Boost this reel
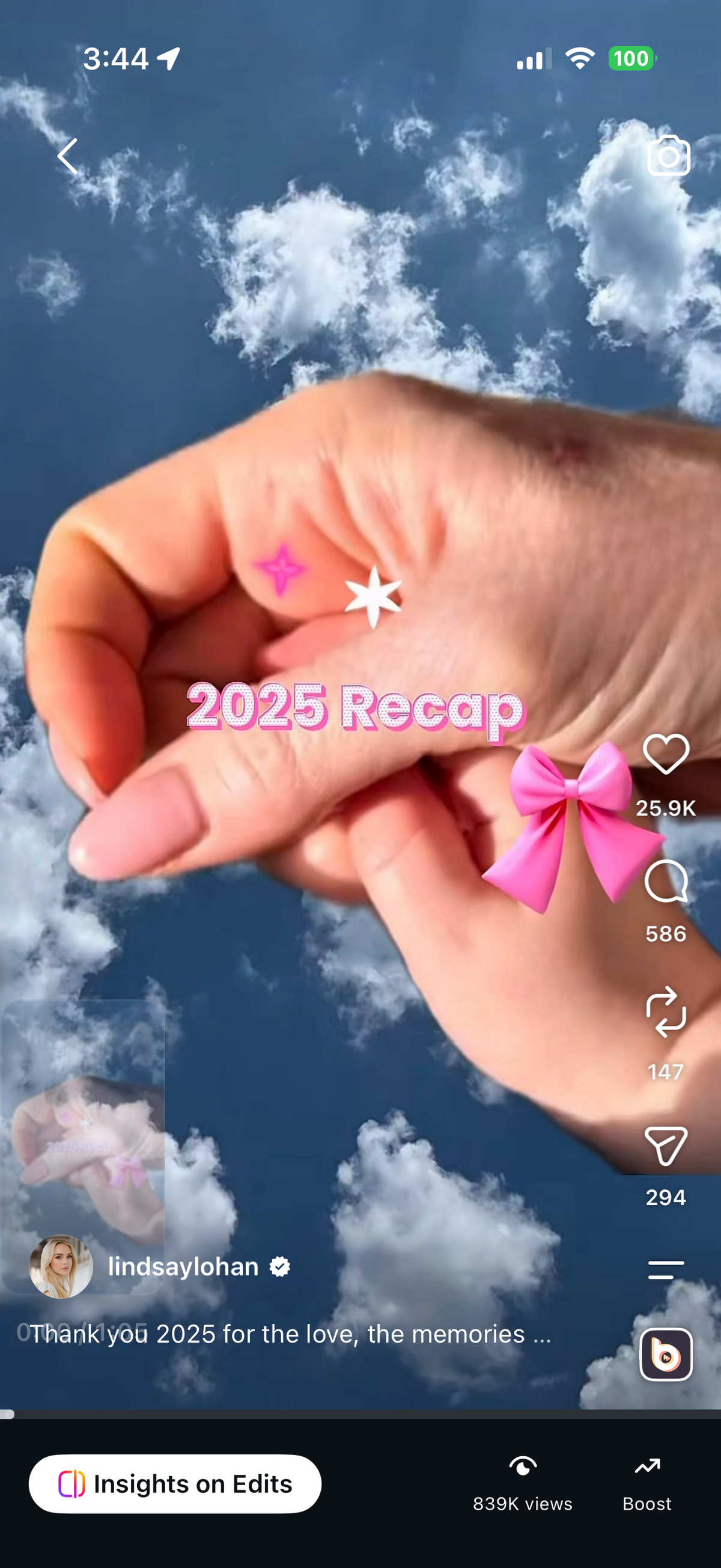Viewport: 721px width, 1568px height. click(x=646, y=1483)
